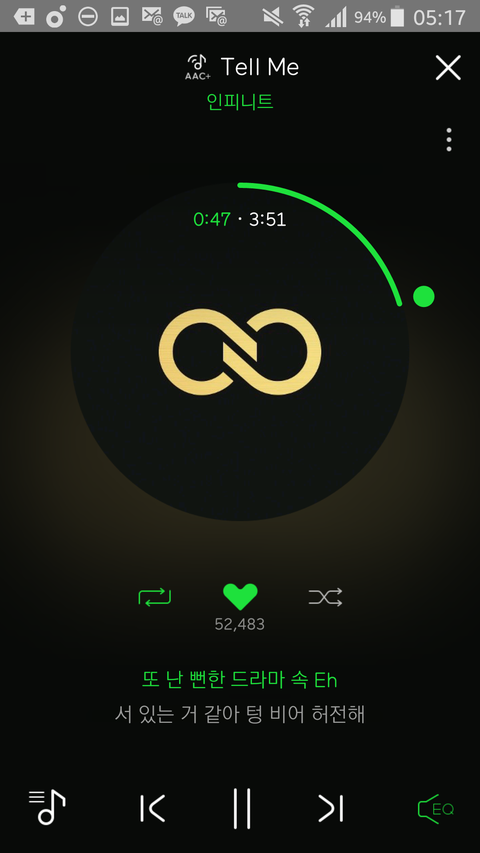Open the EQ sound settings
480x853 pixels.
435,809
